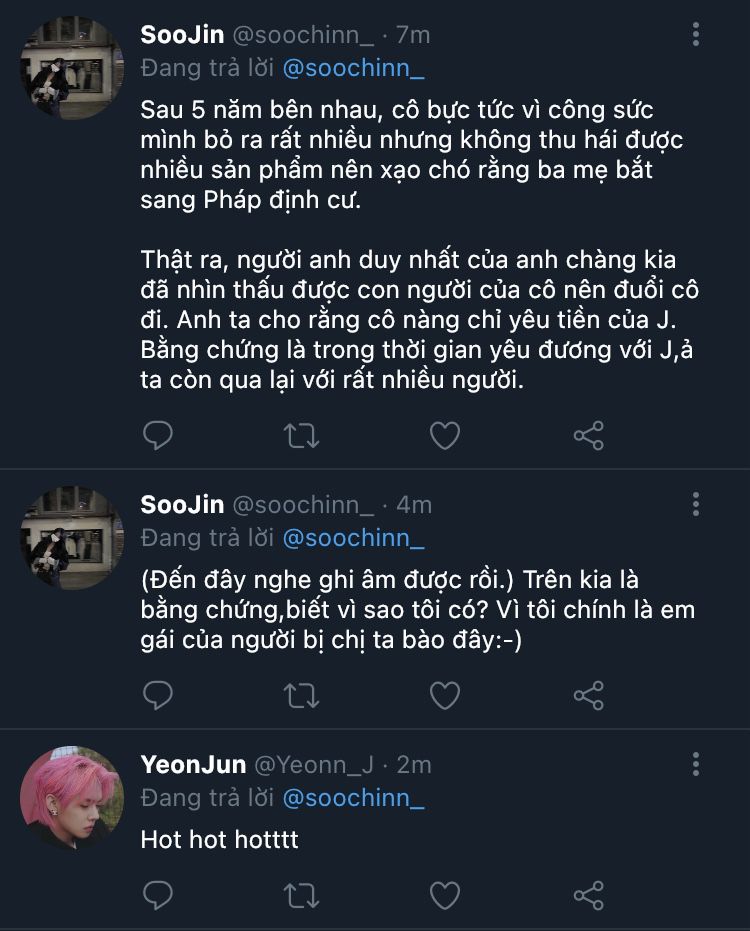The width and height of the screenshot is (750, 931).
Task: Share SooJin's tweet posted 4m ago
Action: click(588, 695)
